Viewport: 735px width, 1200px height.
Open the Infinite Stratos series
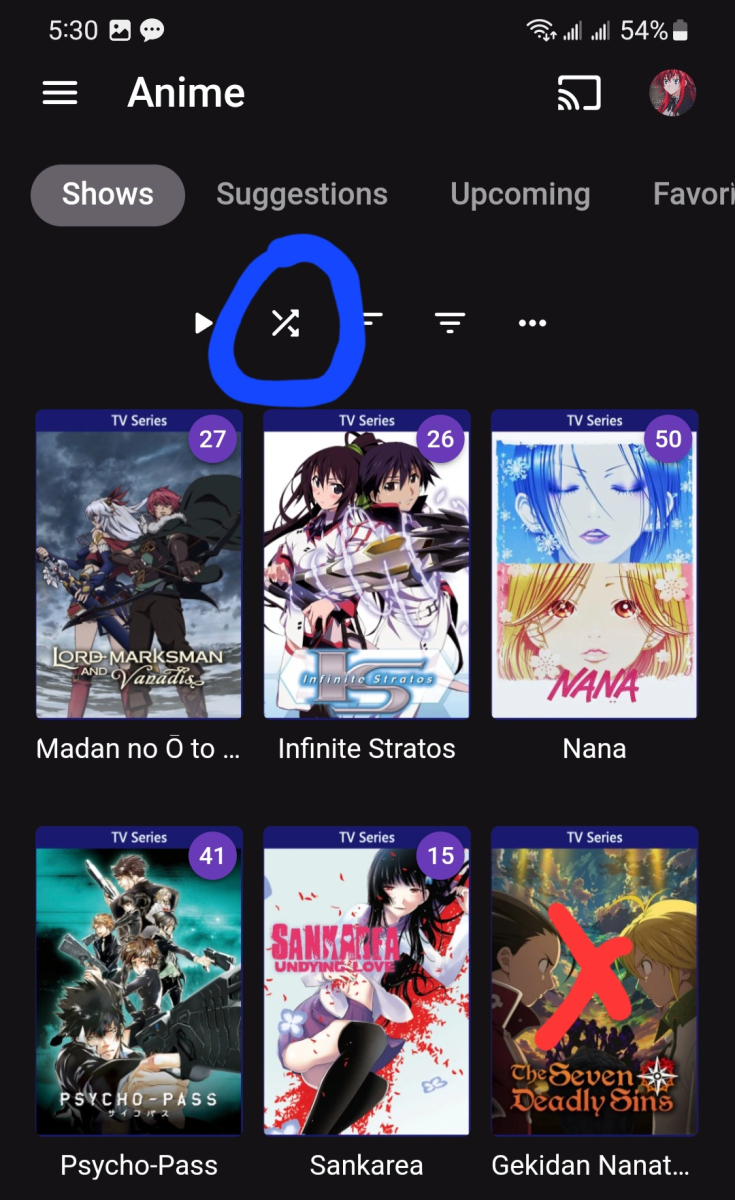(366, 565)
